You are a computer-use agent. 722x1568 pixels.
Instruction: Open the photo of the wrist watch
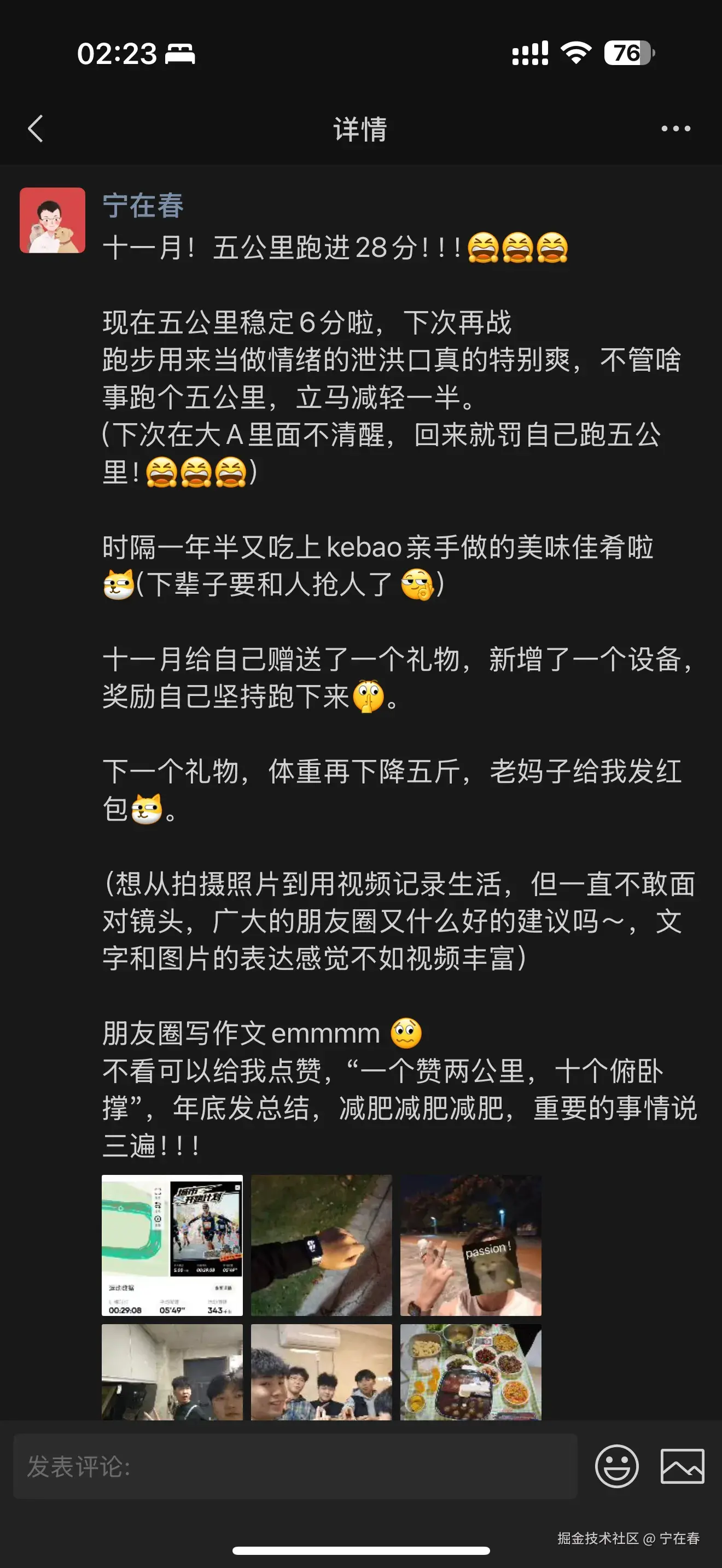(322, 1245)
